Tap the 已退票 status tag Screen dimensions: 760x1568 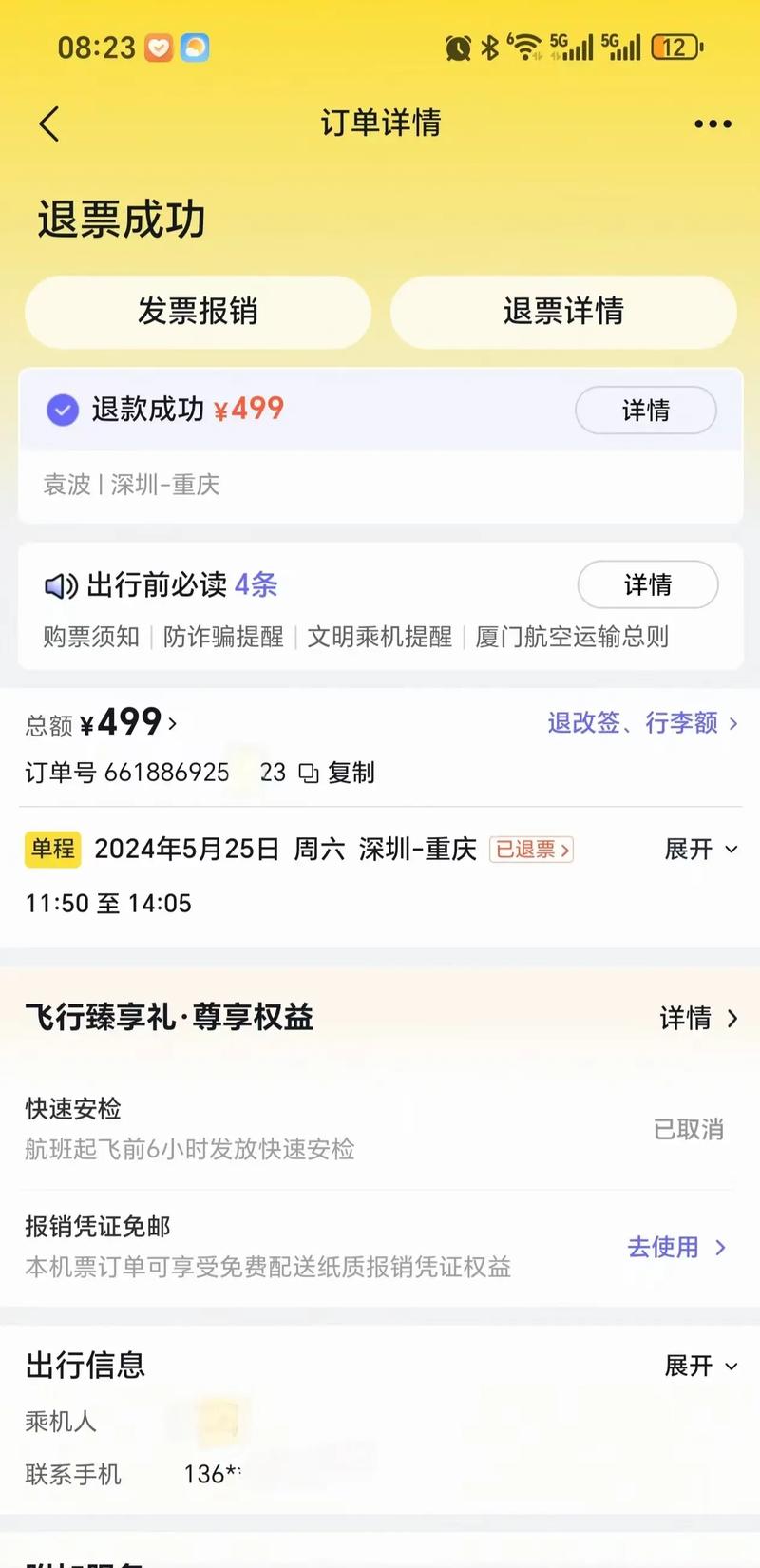[531, 849]
